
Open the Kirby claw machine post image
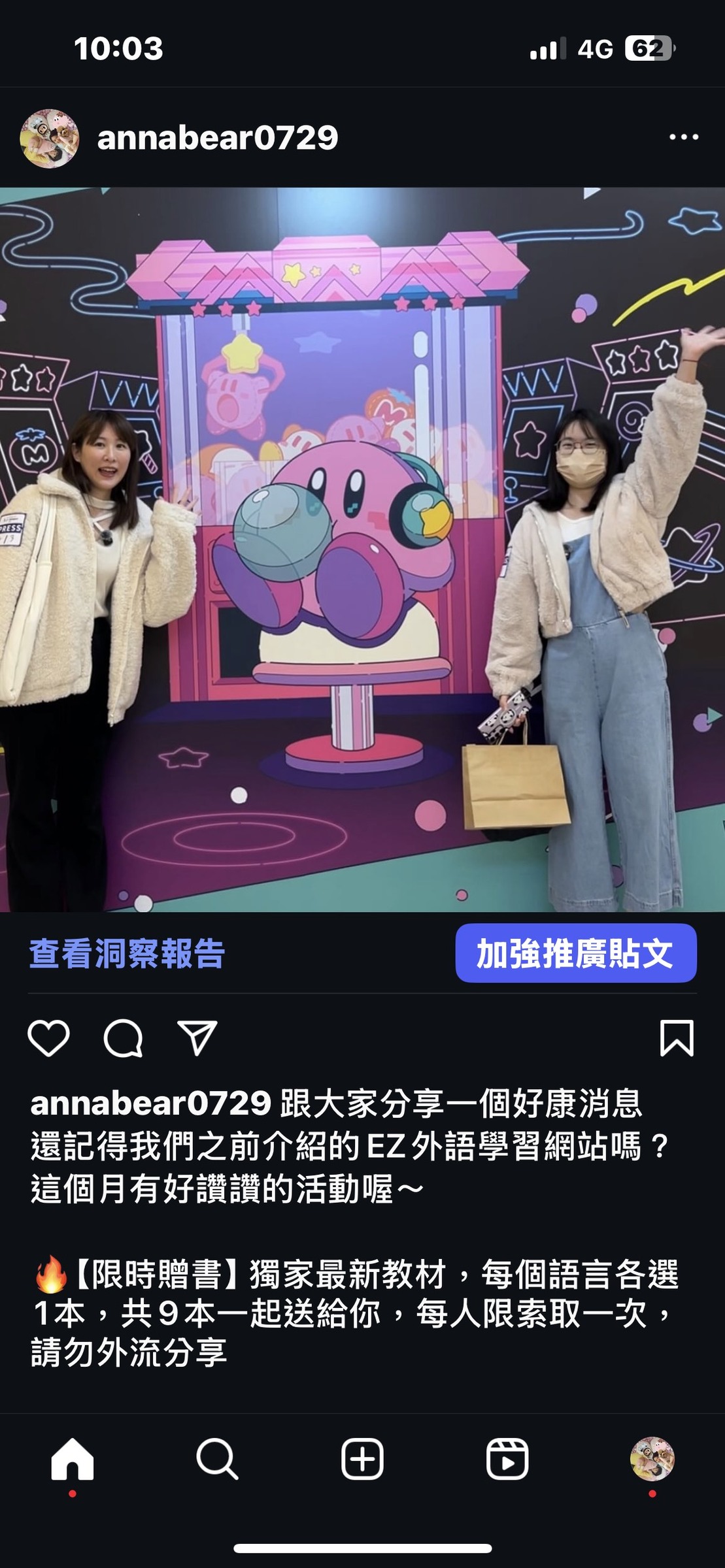coord(362,549)
